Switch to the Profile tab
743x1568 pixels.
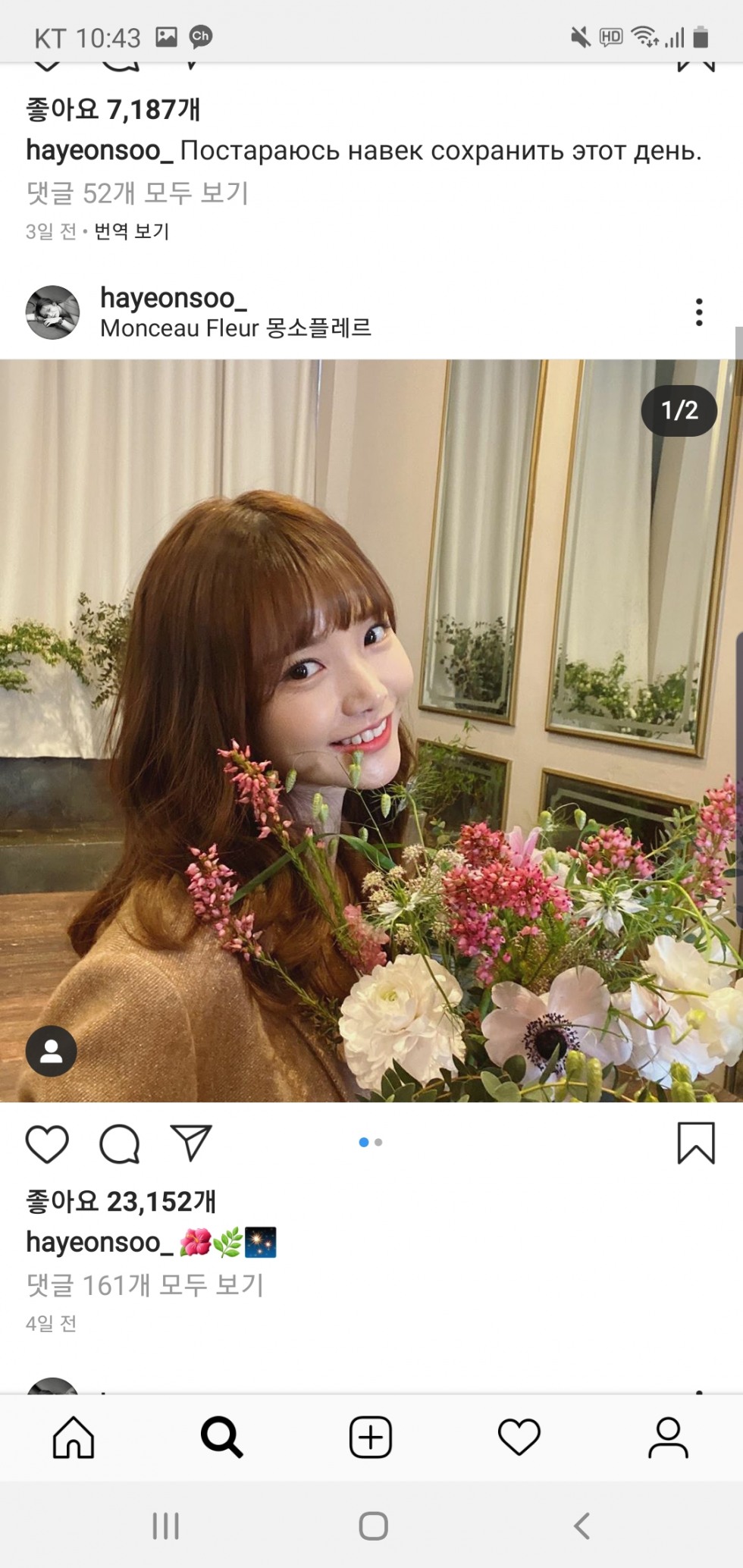668,1437
